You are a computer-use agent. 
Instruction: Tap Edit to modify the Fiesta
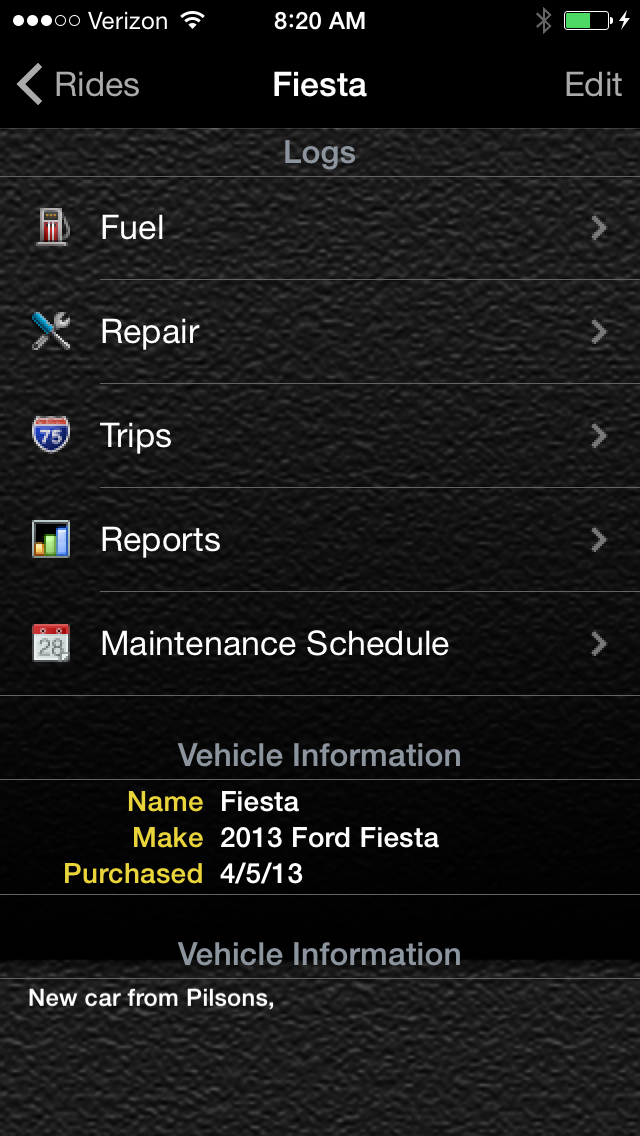click(x=593, y=85)
